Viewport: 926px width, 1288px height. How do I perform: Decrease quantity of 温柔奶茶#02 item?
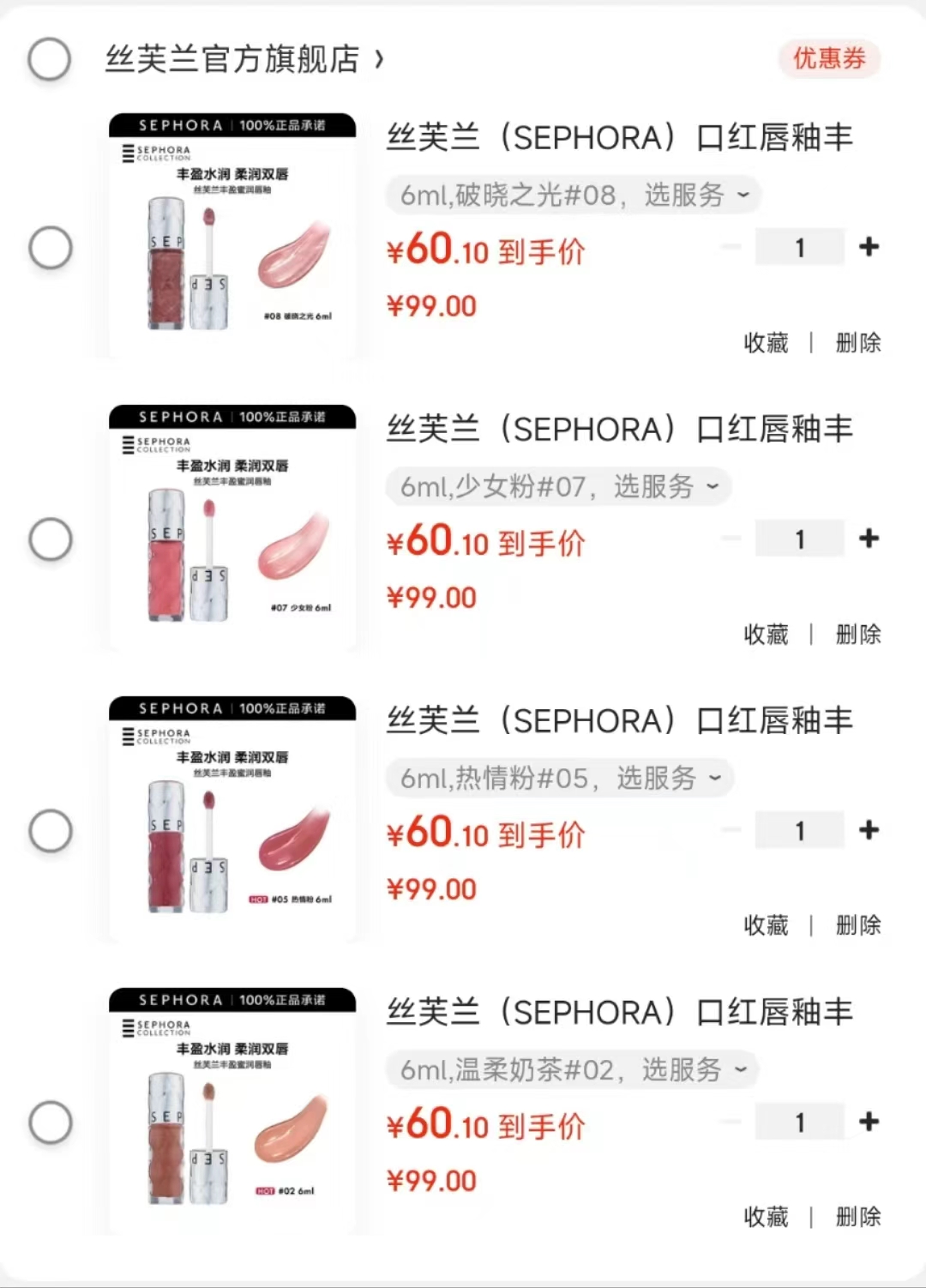coord(731,1121)
